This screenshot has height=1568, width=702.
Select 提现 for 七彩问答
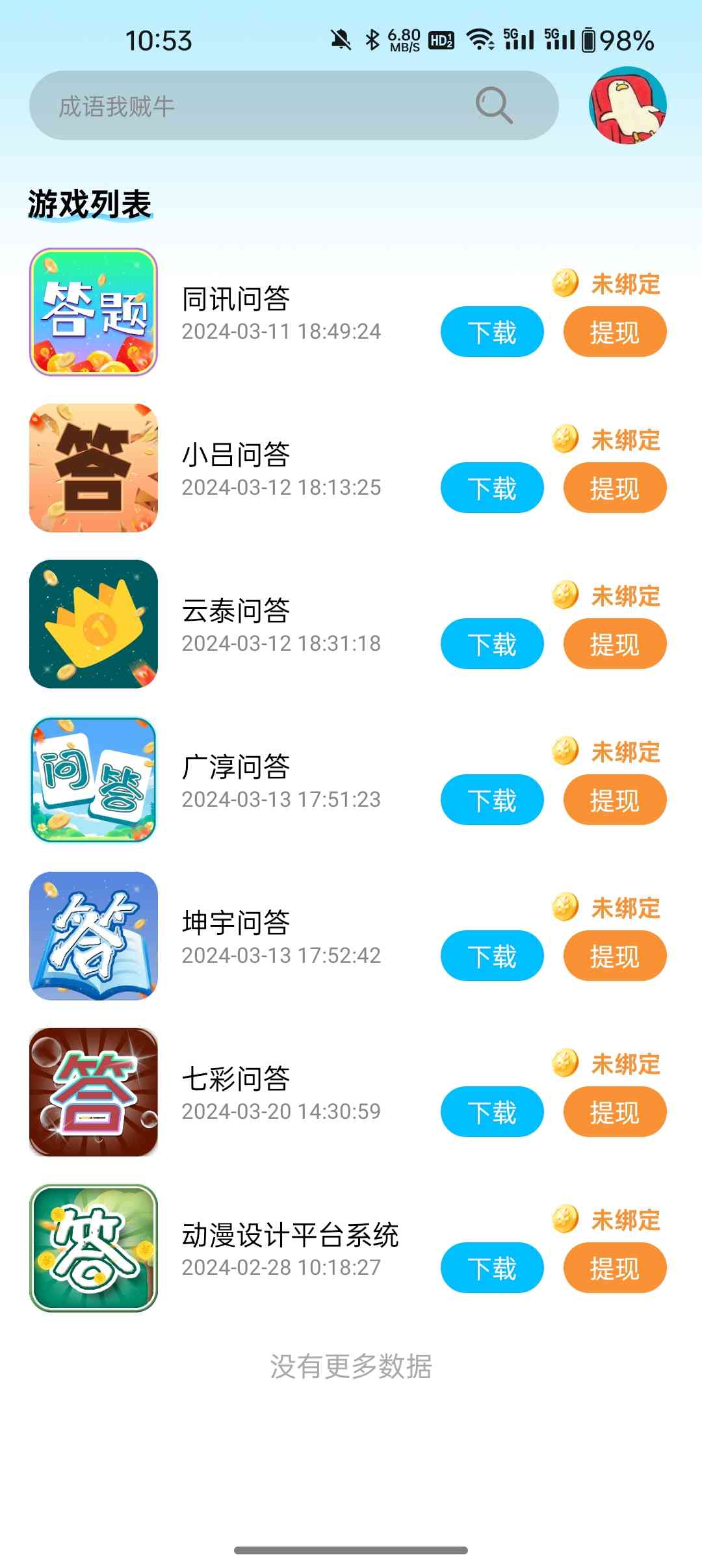[x=614, y=1112]
